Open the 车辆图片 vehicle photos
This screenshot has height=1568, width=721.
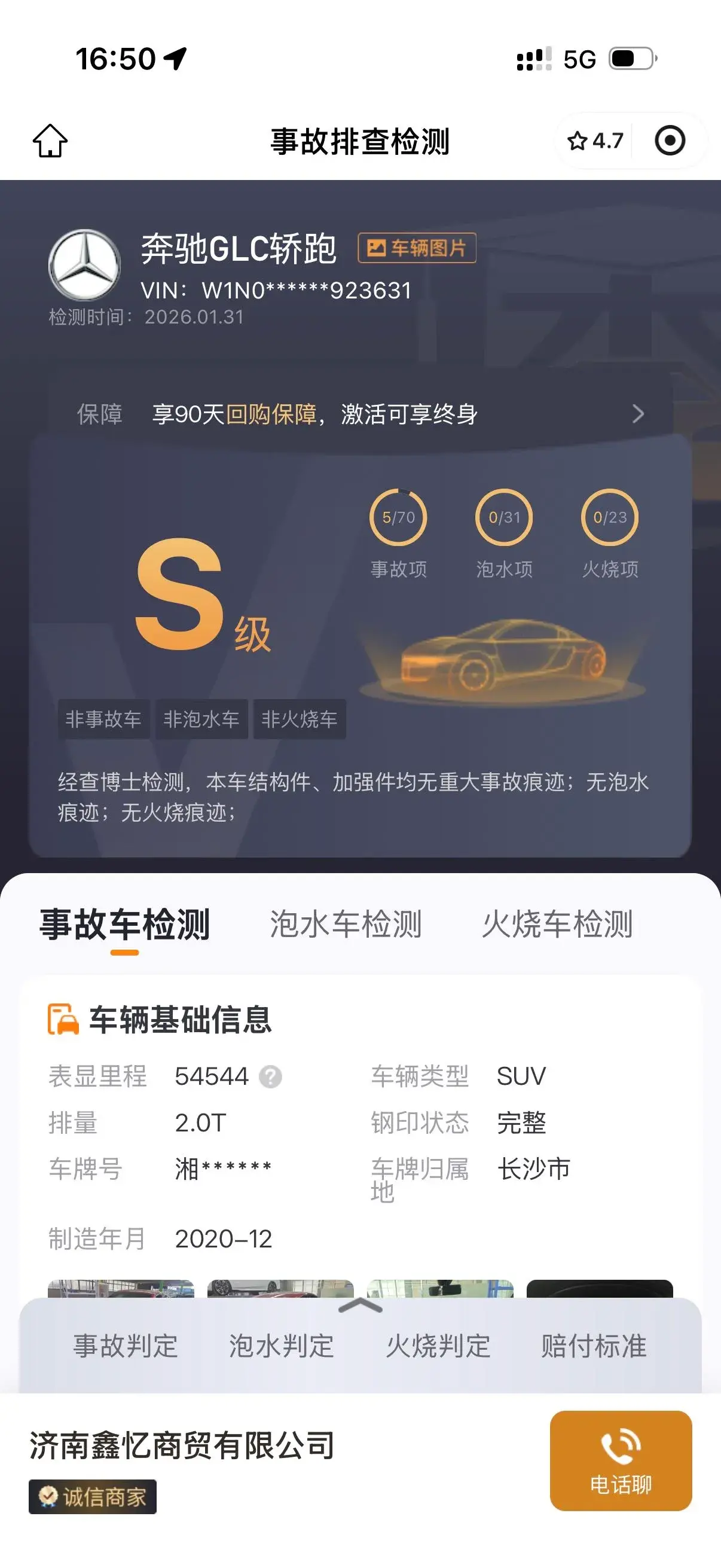tap(417, 248)
